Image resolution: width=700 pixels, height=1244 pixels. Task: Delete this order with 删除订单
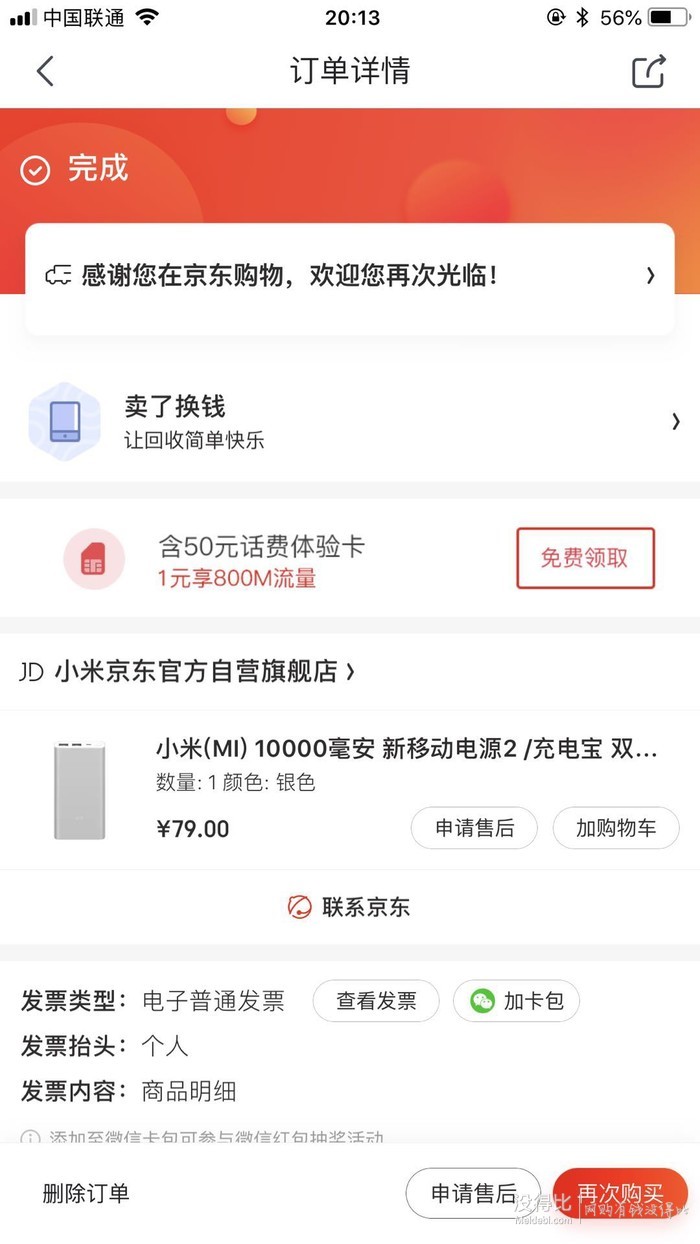(x=86, y=1193)
